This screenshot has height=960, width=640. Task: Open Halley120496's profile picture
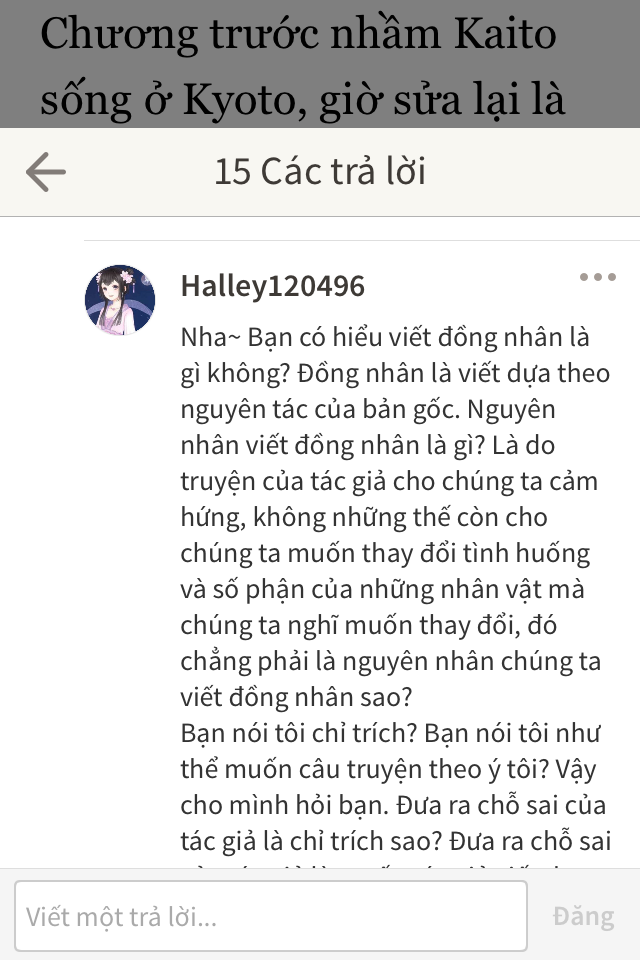point(120,300)
